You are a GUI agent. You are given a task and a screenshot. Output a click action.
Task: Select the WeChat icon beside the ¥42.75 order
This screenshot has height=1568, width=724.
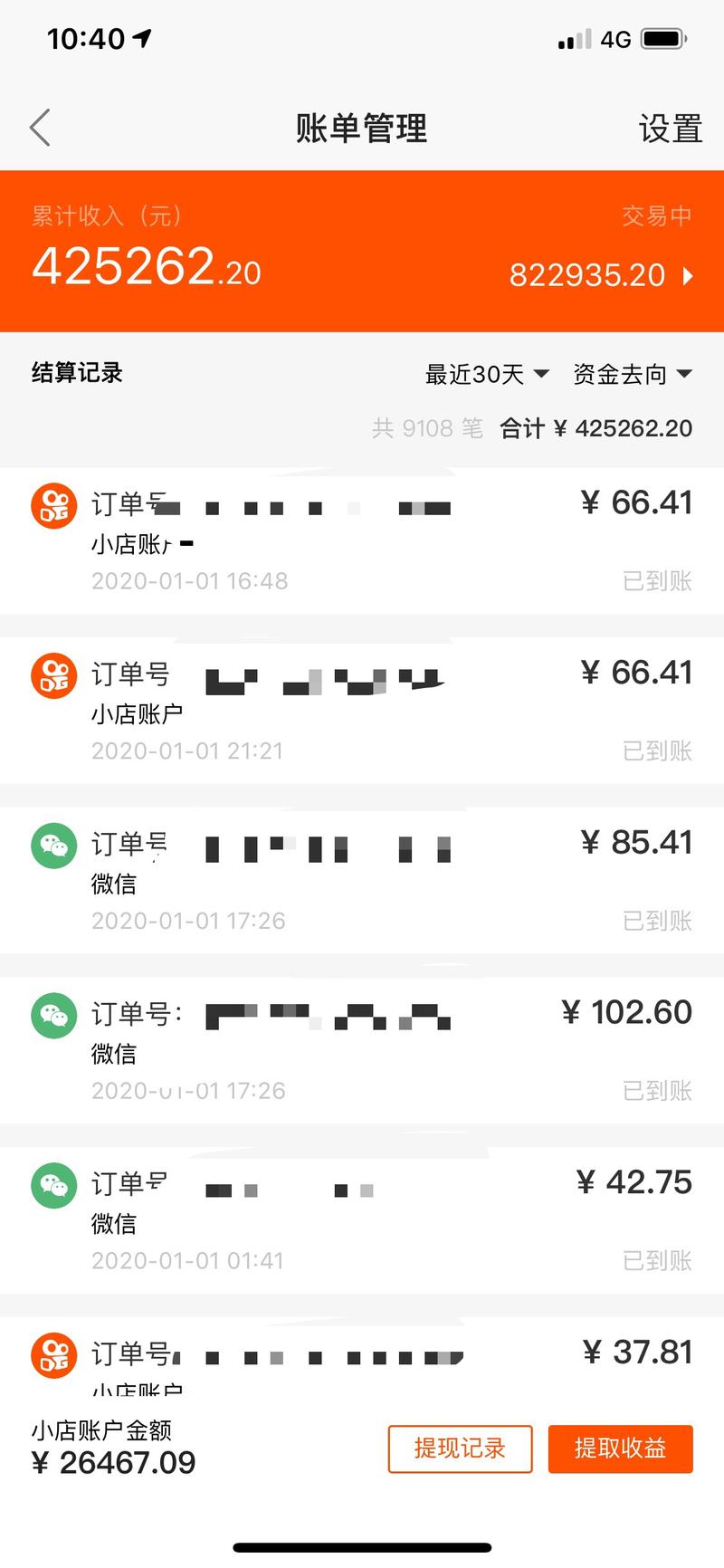53,1184
